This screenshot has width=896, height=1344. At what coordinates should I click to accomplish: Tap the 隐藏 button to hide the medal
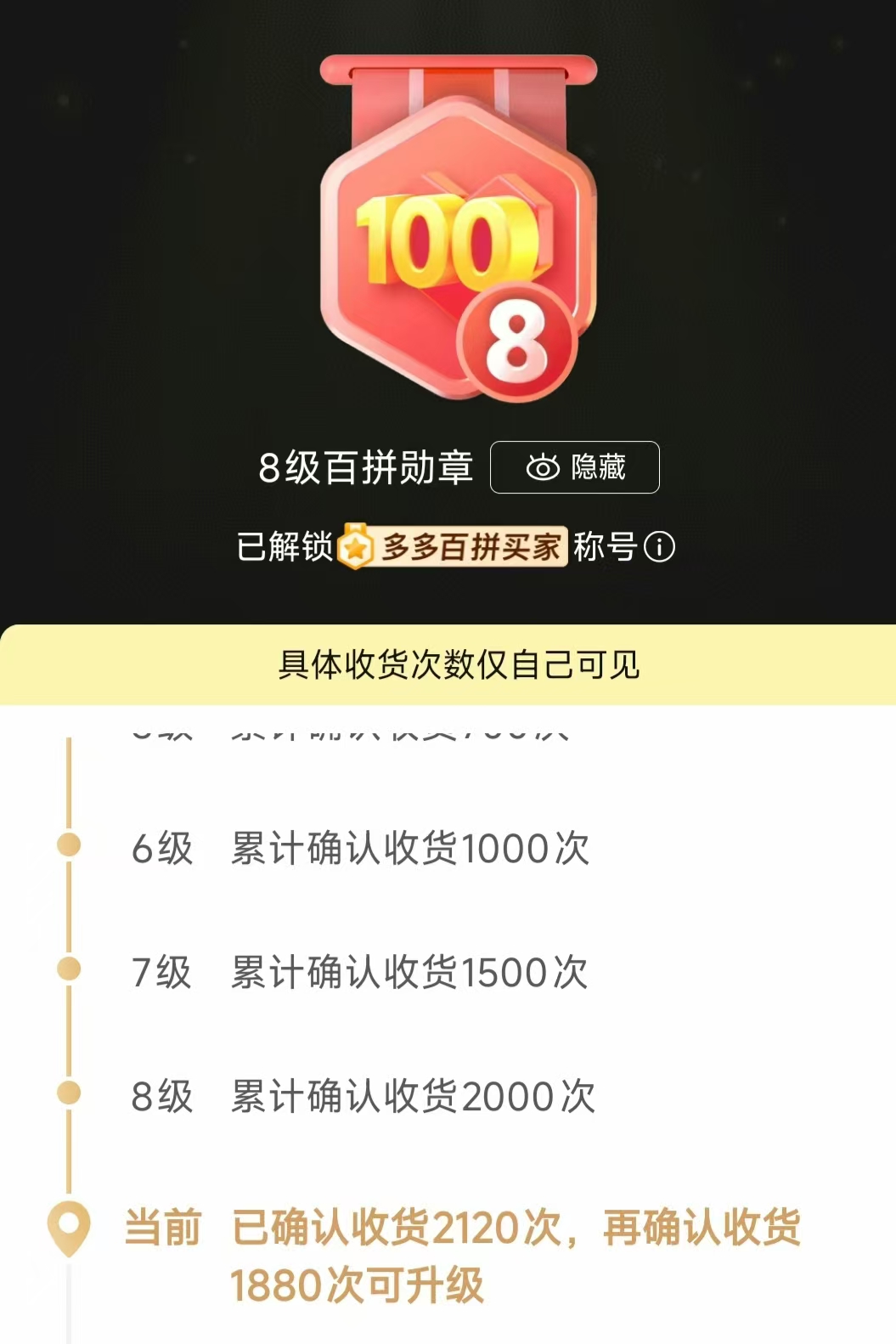click(x=575, y=467)
